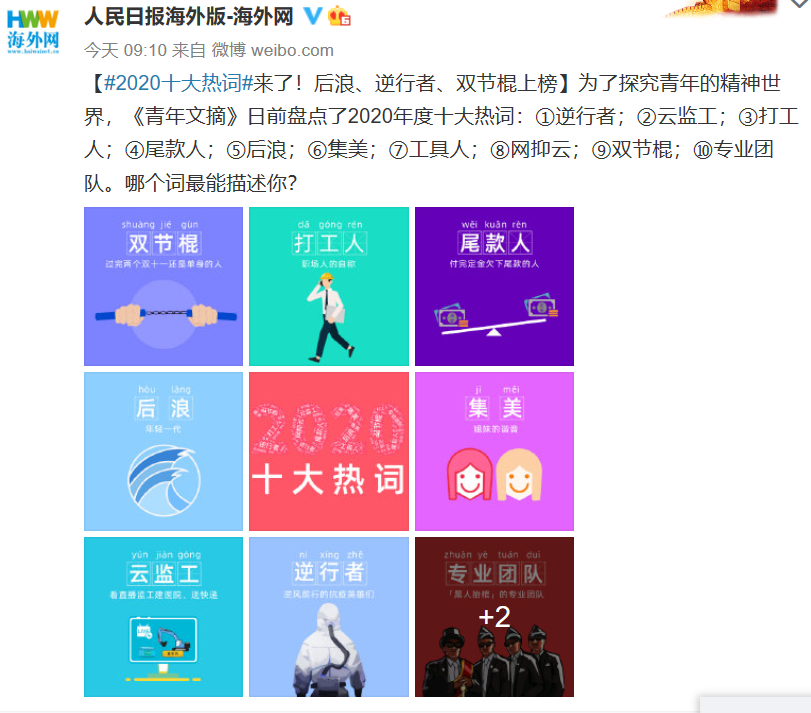Screen dimensions: 811x713
Task: View the 后浪 image
Action: (163, 451)
